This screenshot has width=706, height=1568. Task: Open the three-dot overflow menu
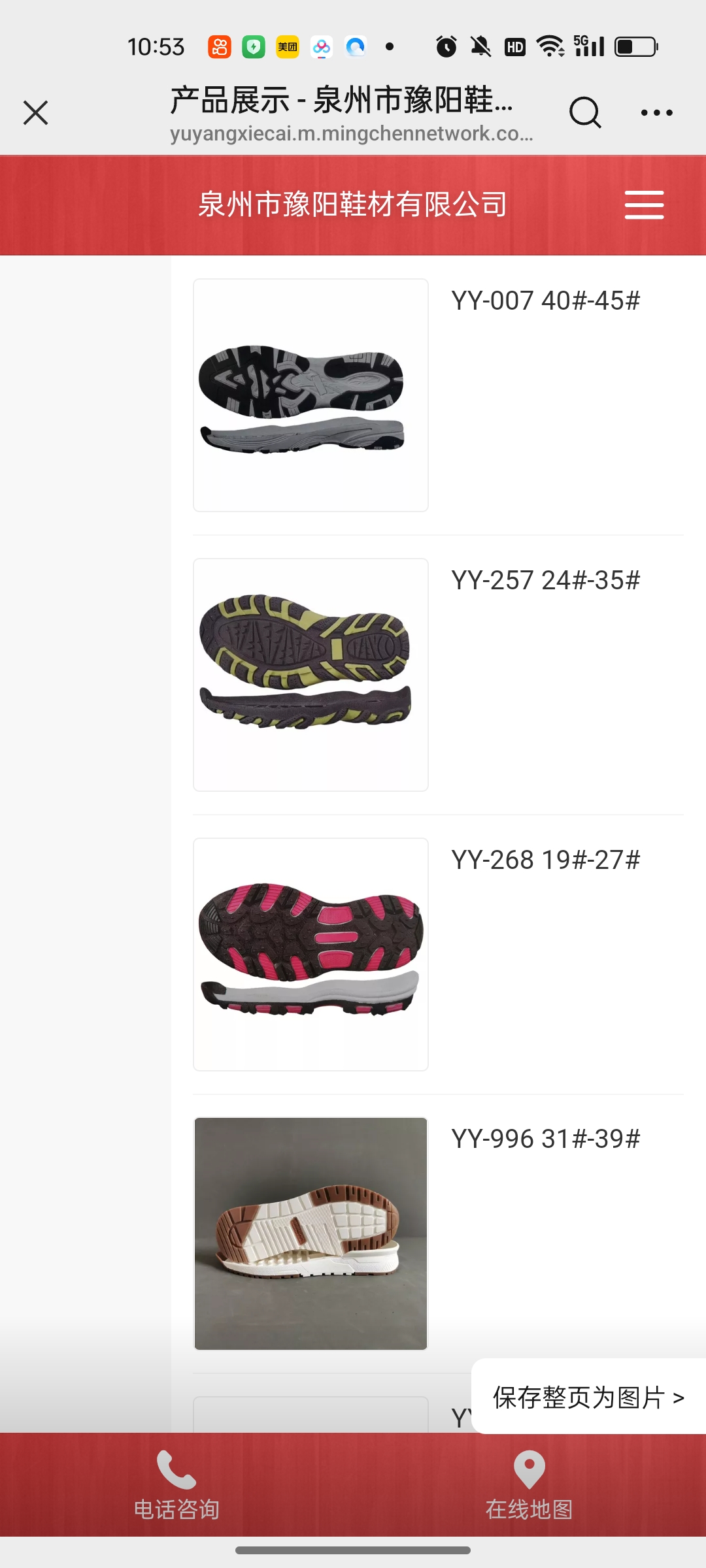(656, 112)
